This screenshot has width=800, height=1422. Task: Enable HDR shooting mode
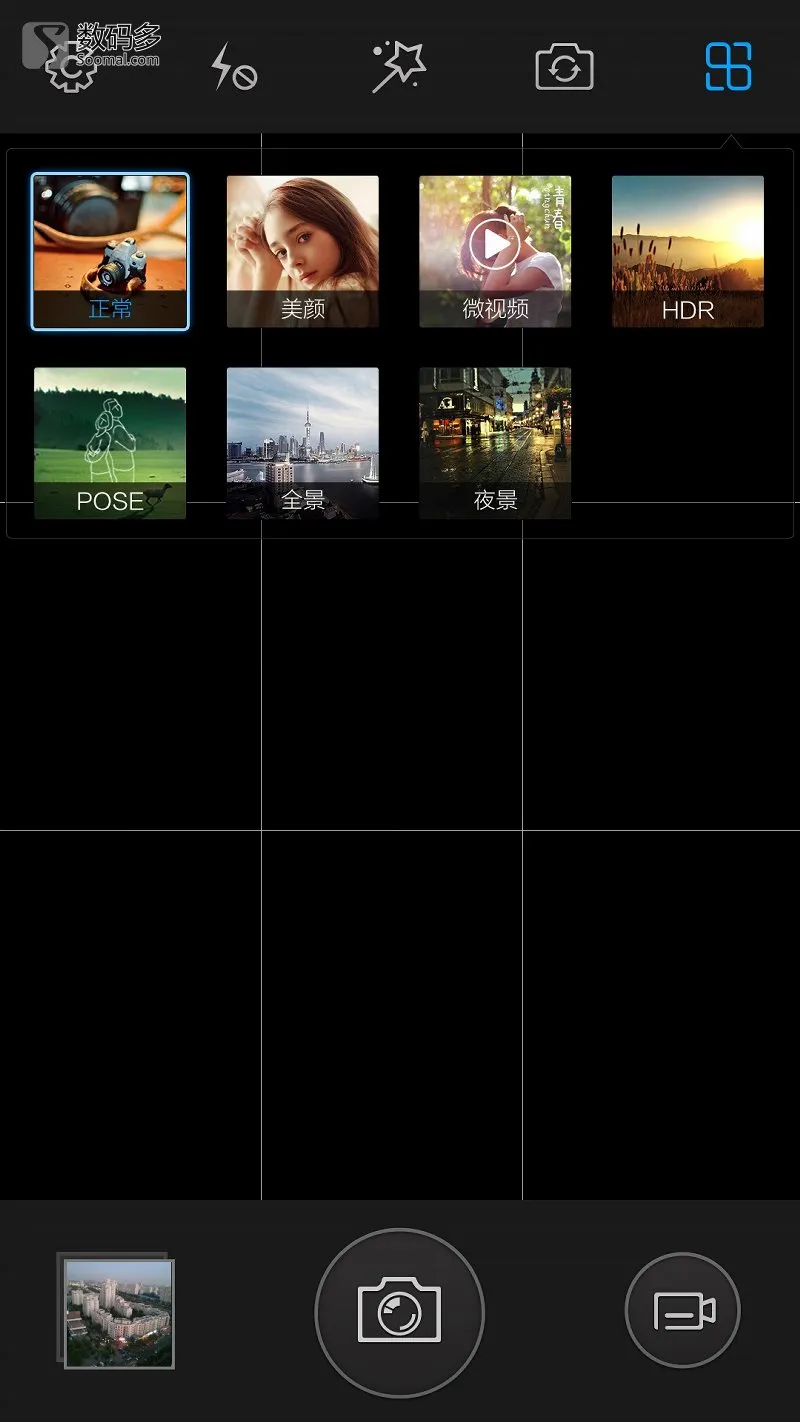pos(688,251)
